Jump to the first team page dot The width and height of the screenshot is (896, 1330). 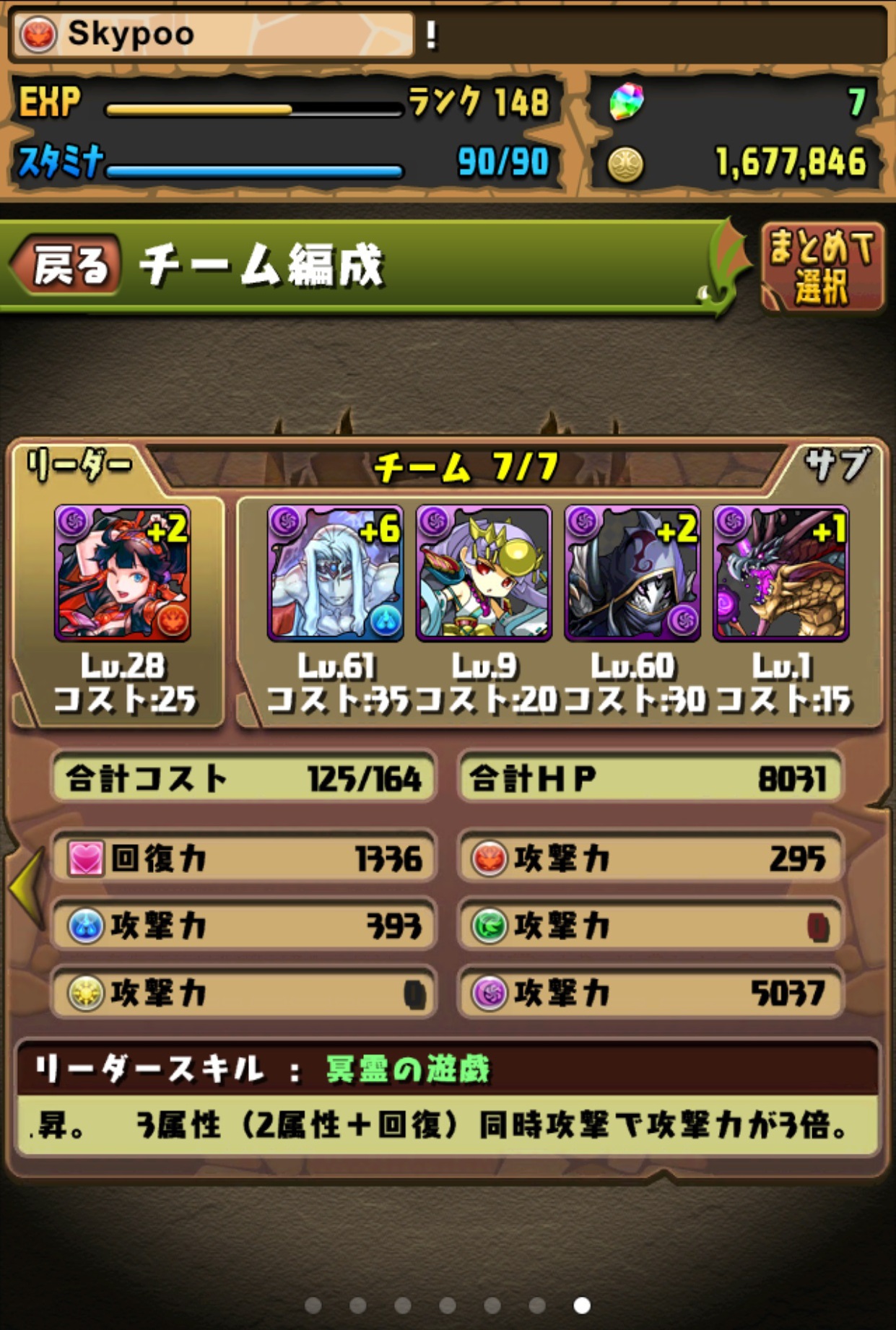(313, 1305)
